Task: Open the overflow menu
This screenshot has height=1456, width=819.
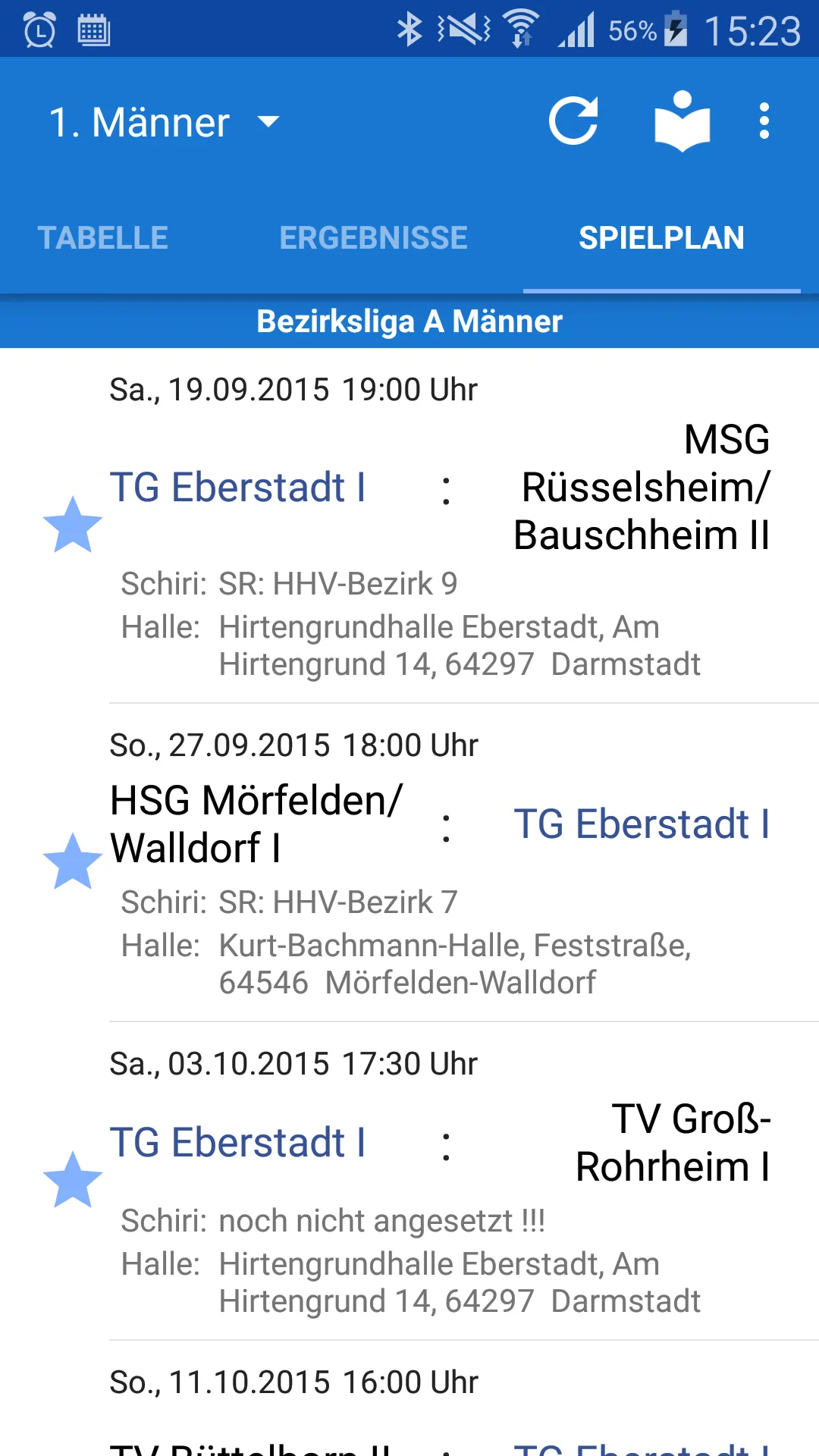Action: (764, 121)
